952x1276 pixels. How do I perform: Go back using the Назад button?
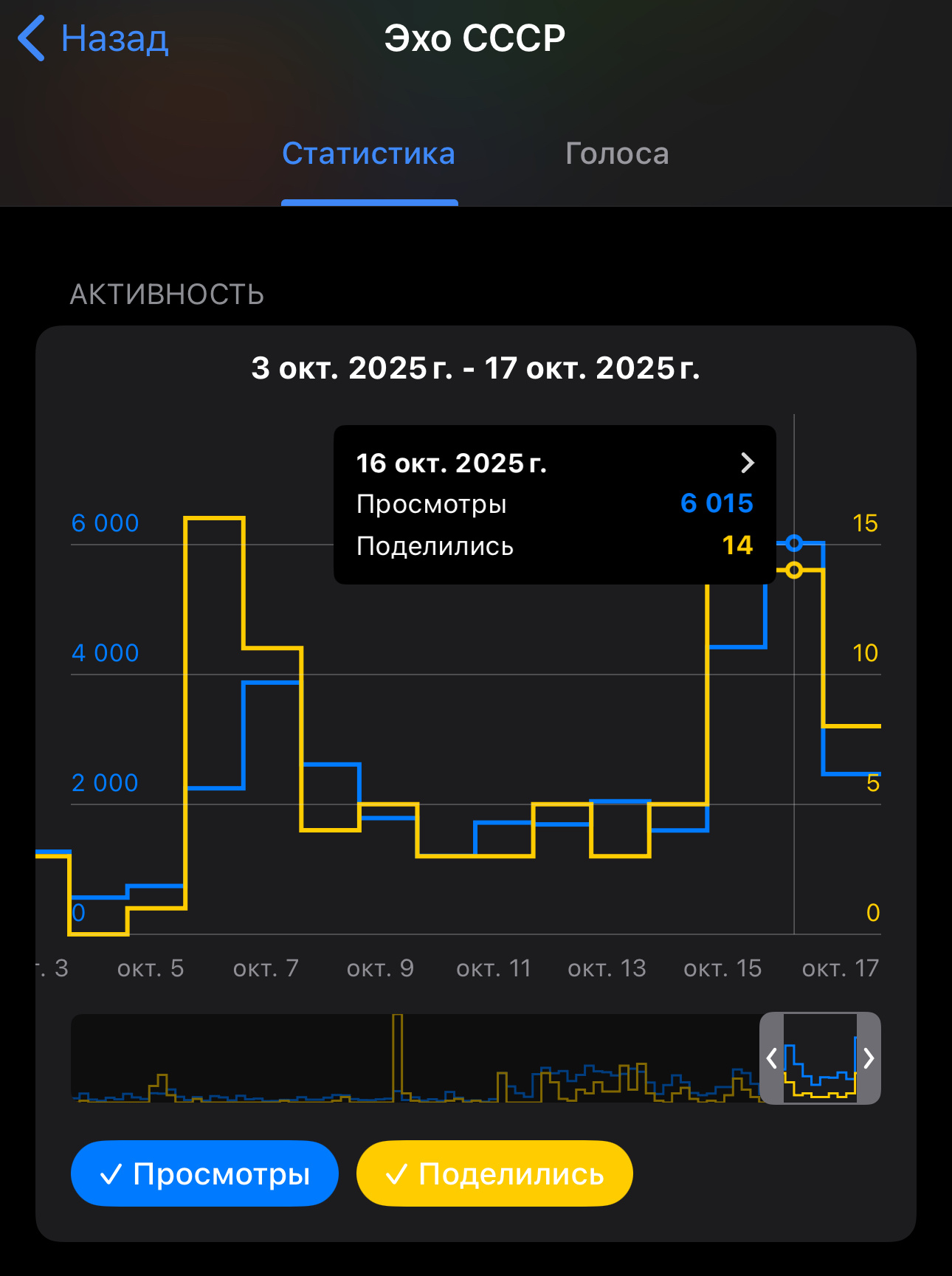94,38
